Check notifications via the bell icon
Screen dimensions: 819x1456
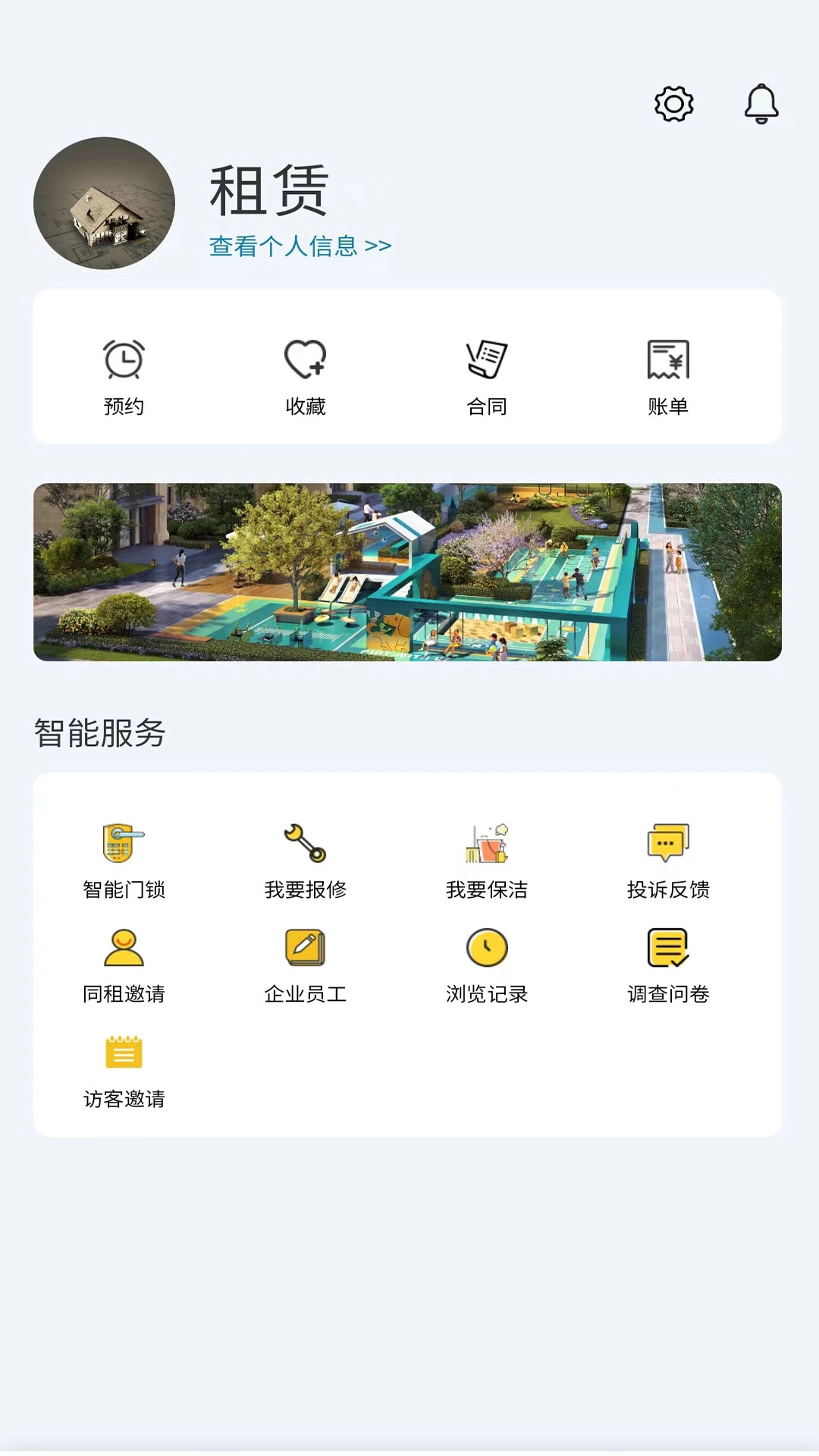[761, 105]
